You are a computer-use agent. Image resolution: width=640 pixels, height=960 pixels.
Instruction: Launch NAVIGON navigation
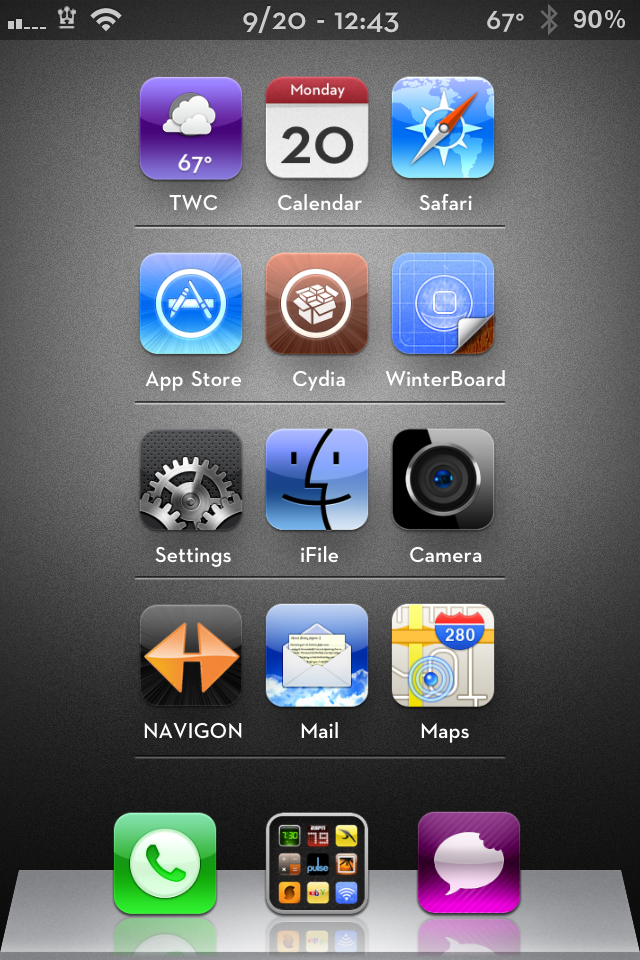coord(191,656)
